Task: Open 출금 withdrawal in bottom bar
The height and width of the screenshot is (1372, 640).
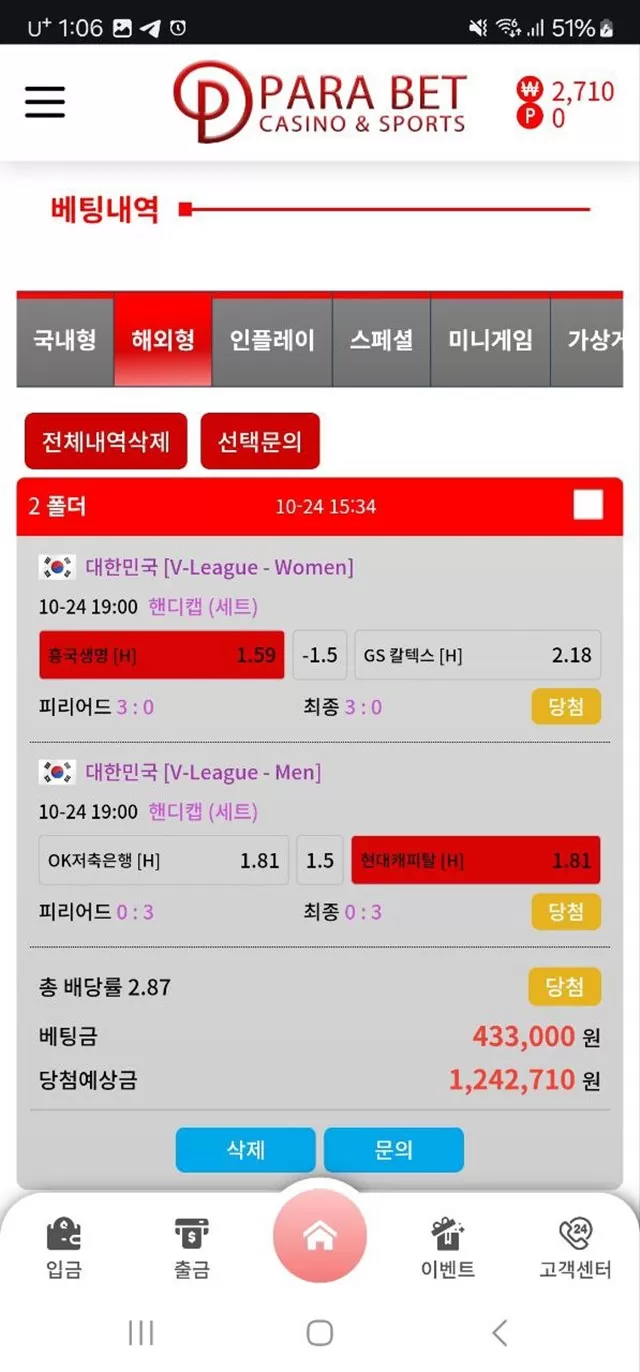Action: coord(191,1250)
